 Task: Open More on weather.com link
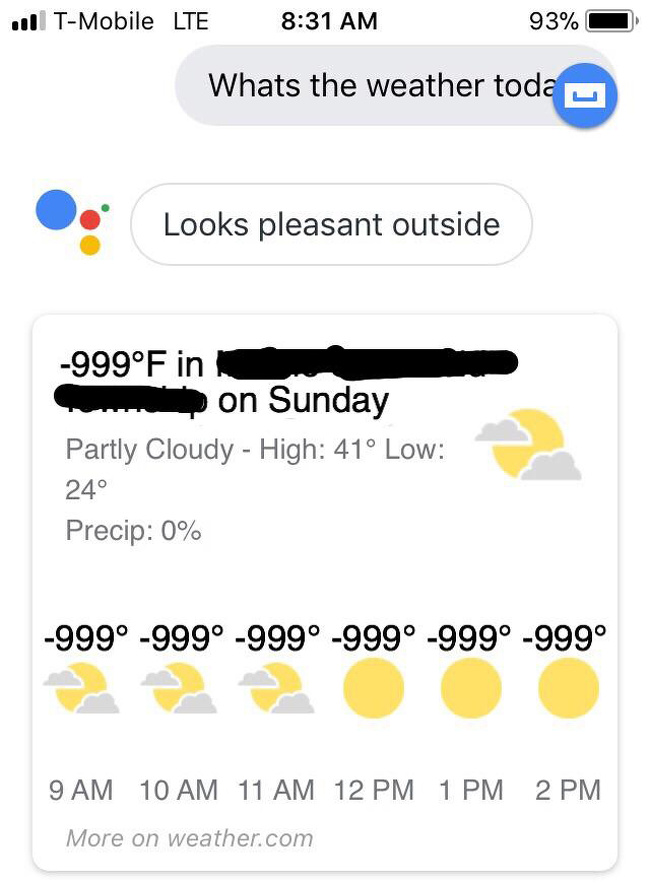[189, 838]
